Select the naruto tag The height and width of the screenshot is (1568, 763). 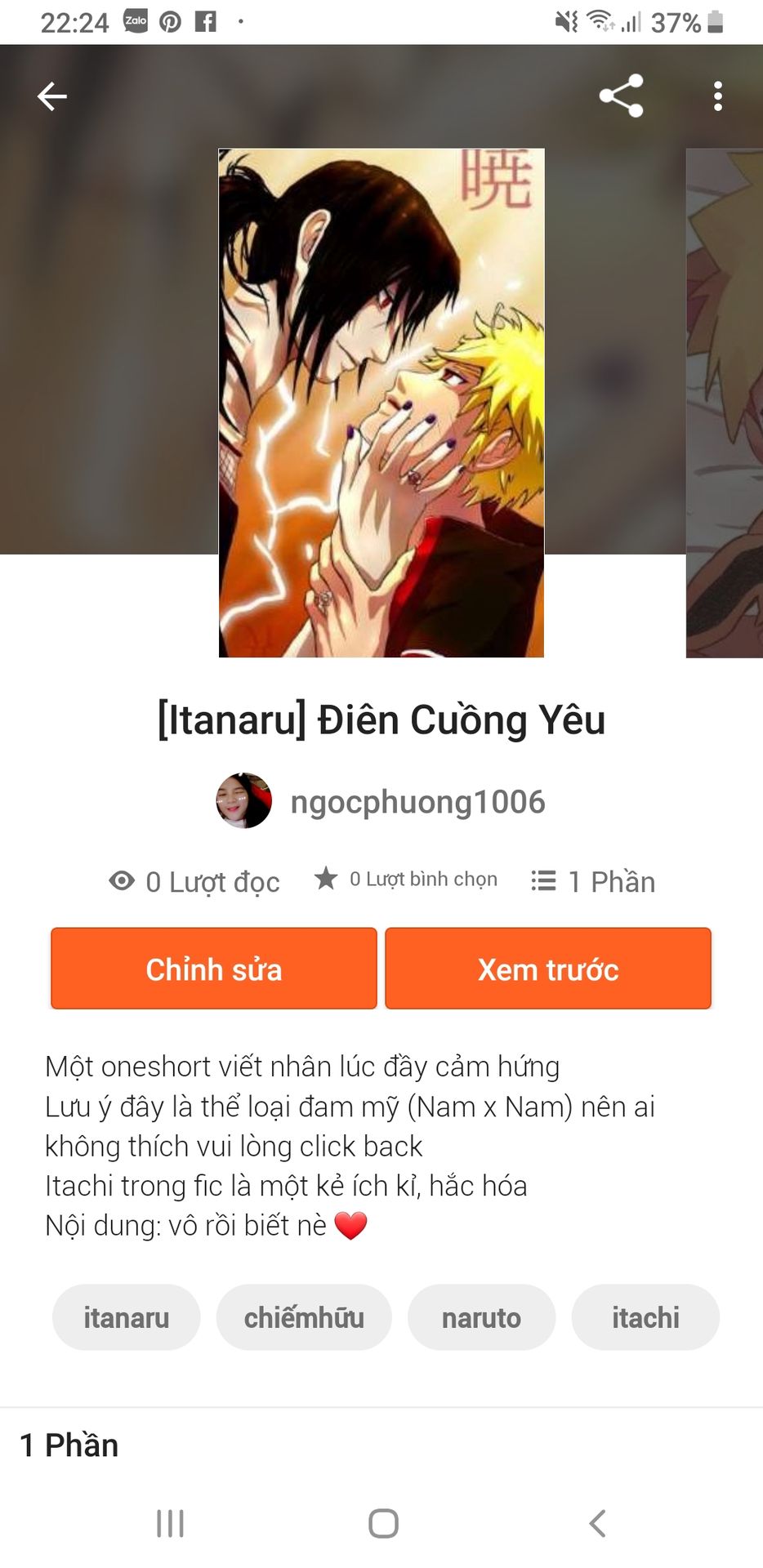(481, 1317)
